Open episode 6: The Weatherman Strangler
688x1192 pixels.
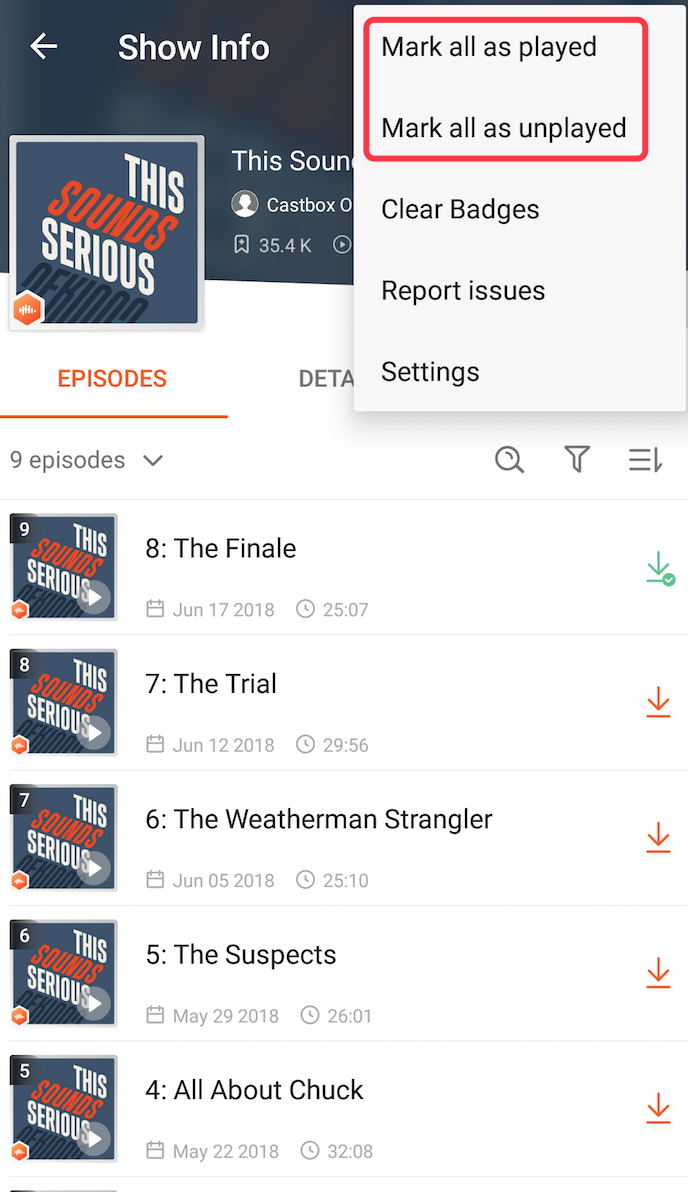pos(319,819)
